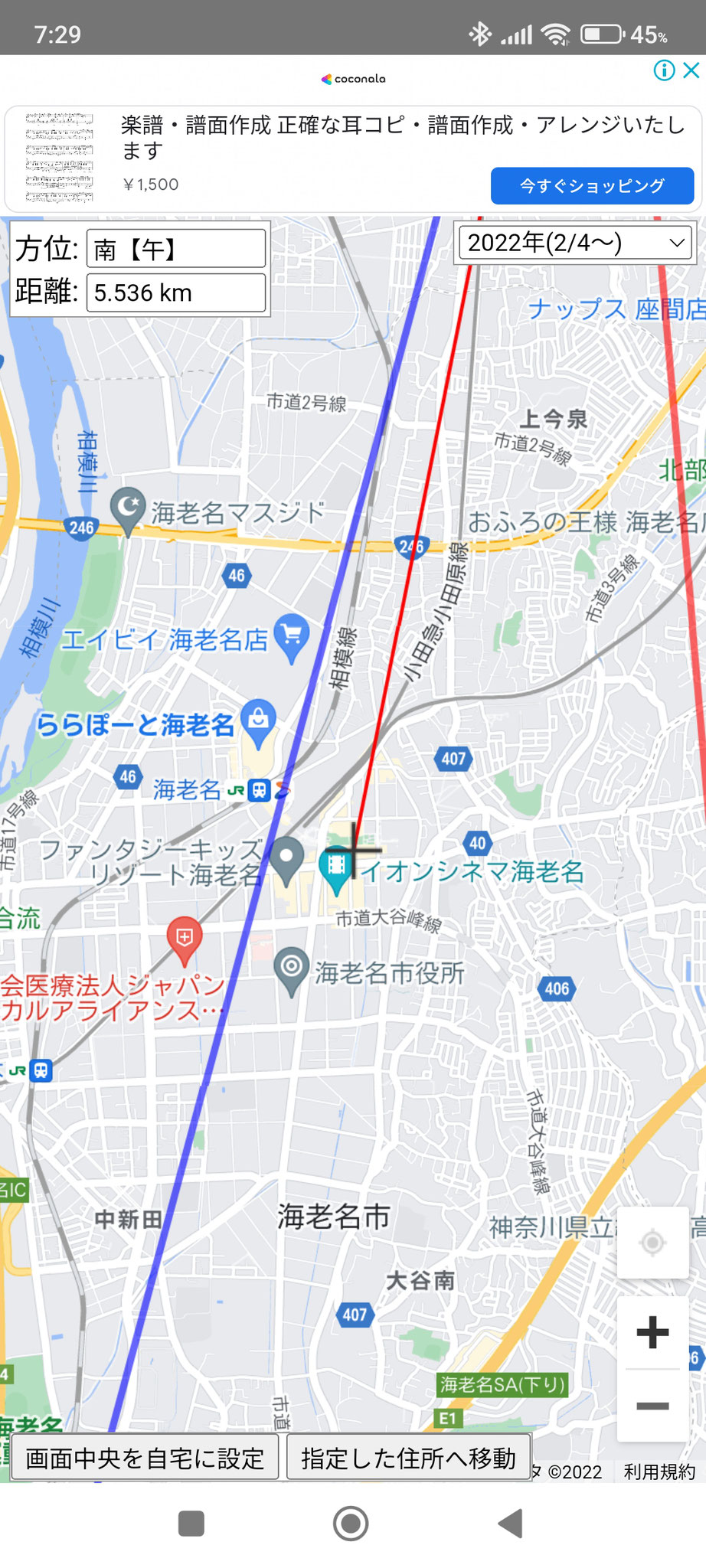Select the 海老名市役所 map marker
Viewport: 706px width, 1568px height.
tap(292, 969)
